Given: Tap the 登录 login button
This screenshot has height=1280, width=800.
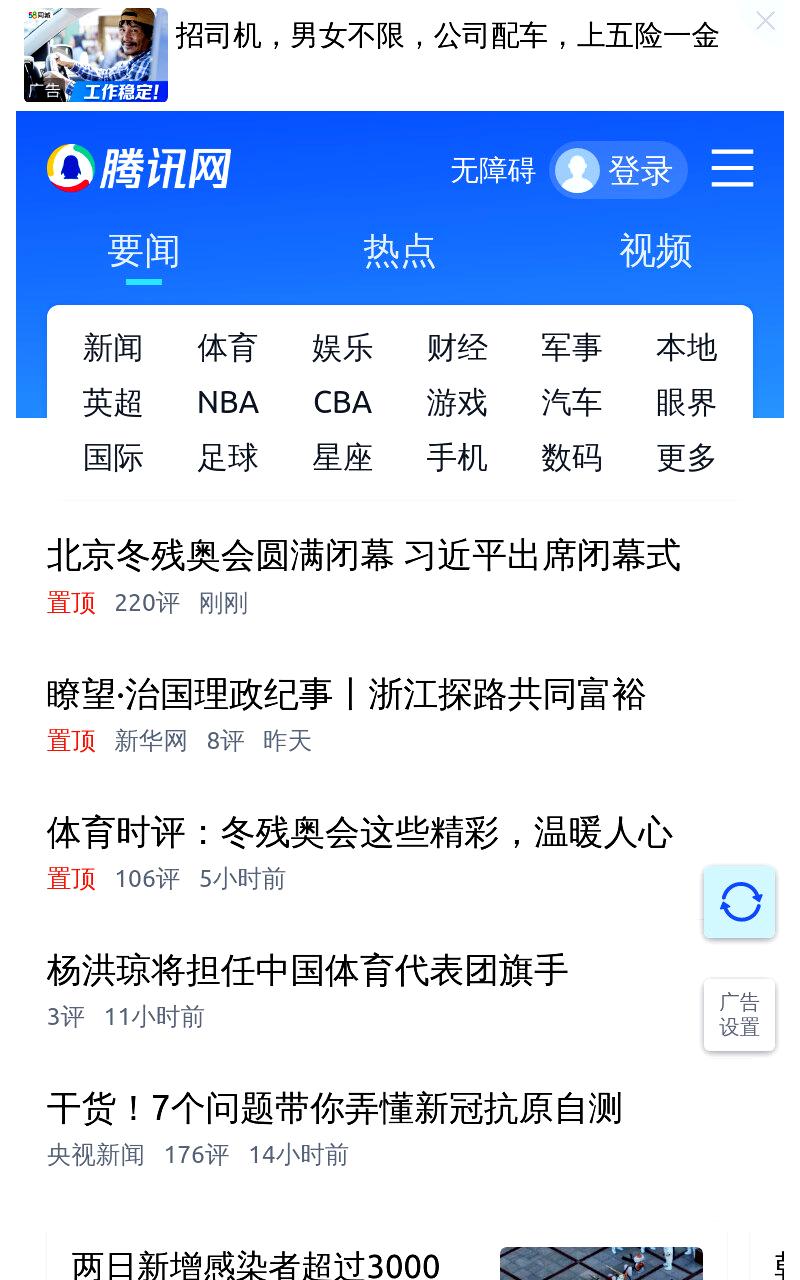Looking at the screenshot, I should pos(618,170).
